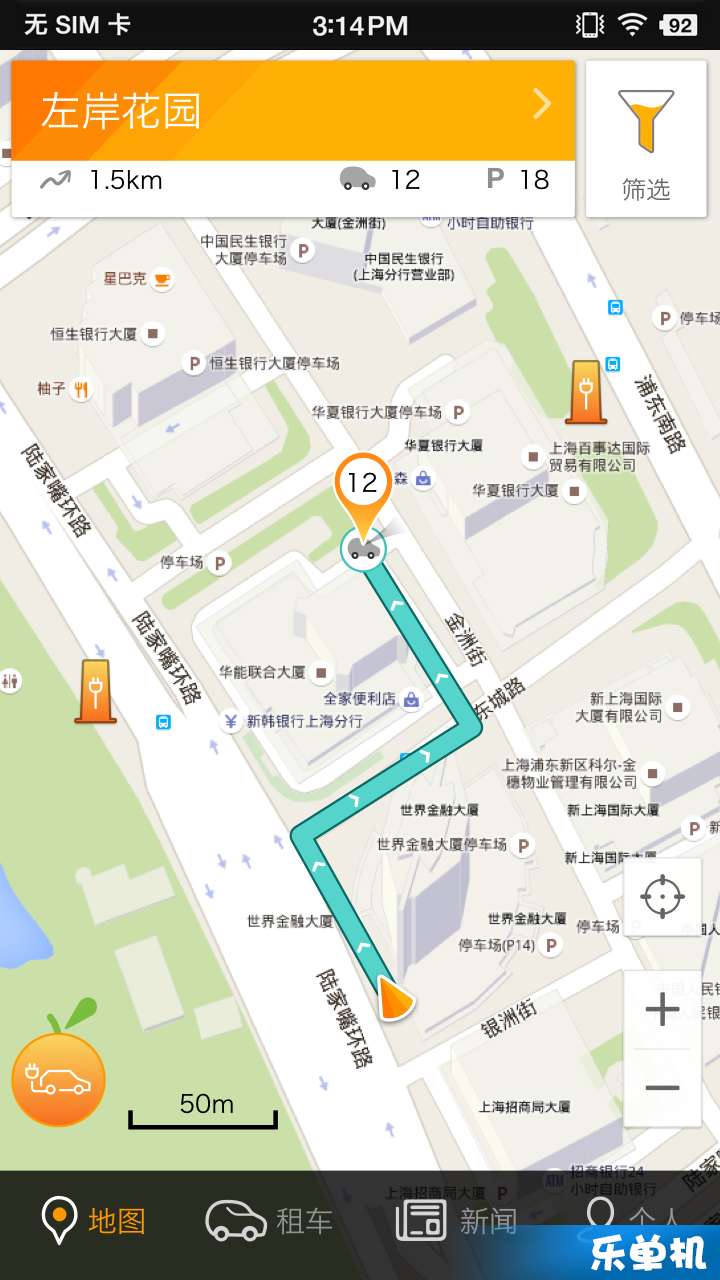Open the 左岸花园 station details card
Screen dimensions: 720x1280
tap(293, 110)
